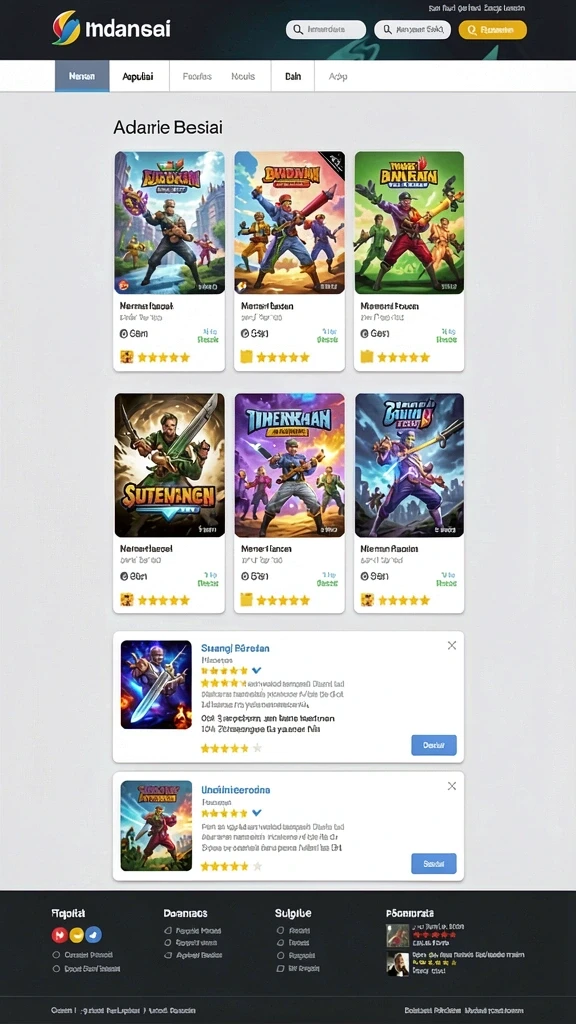
Task: Open the first game card under Adarie Besiai
Action: coord(169,261)
